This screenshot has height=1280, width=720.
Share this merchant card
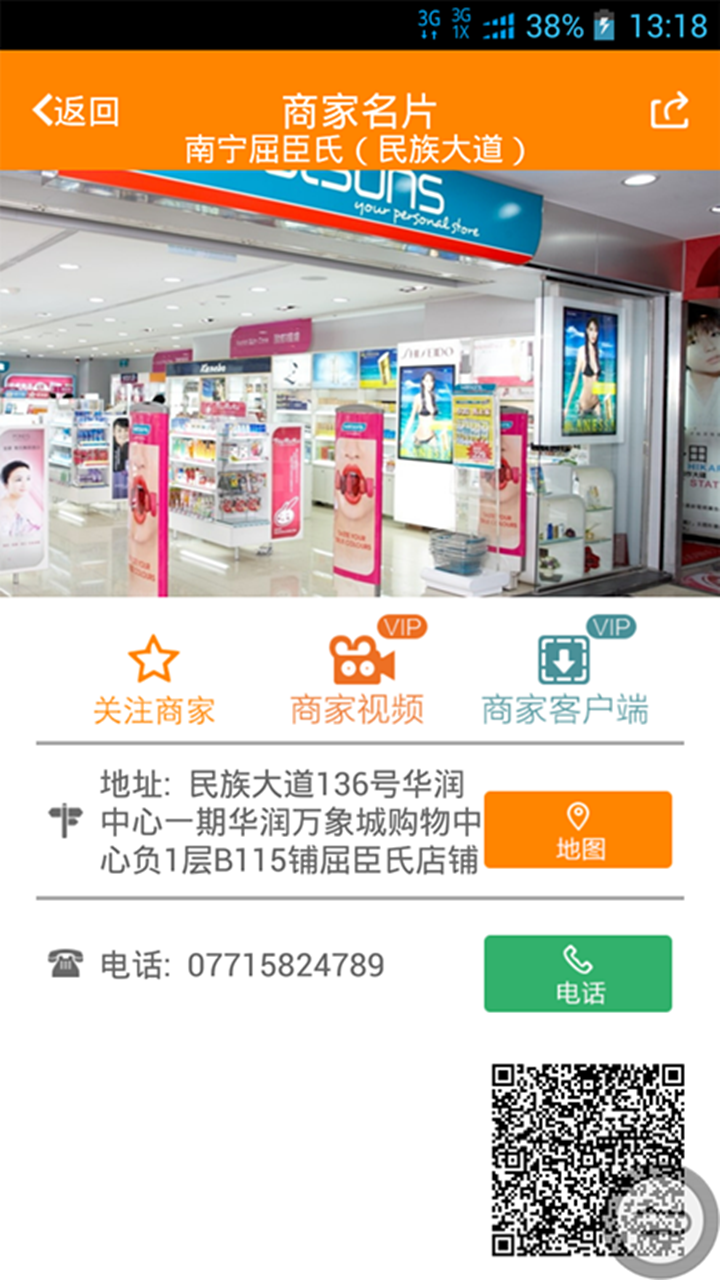point(669,111)
